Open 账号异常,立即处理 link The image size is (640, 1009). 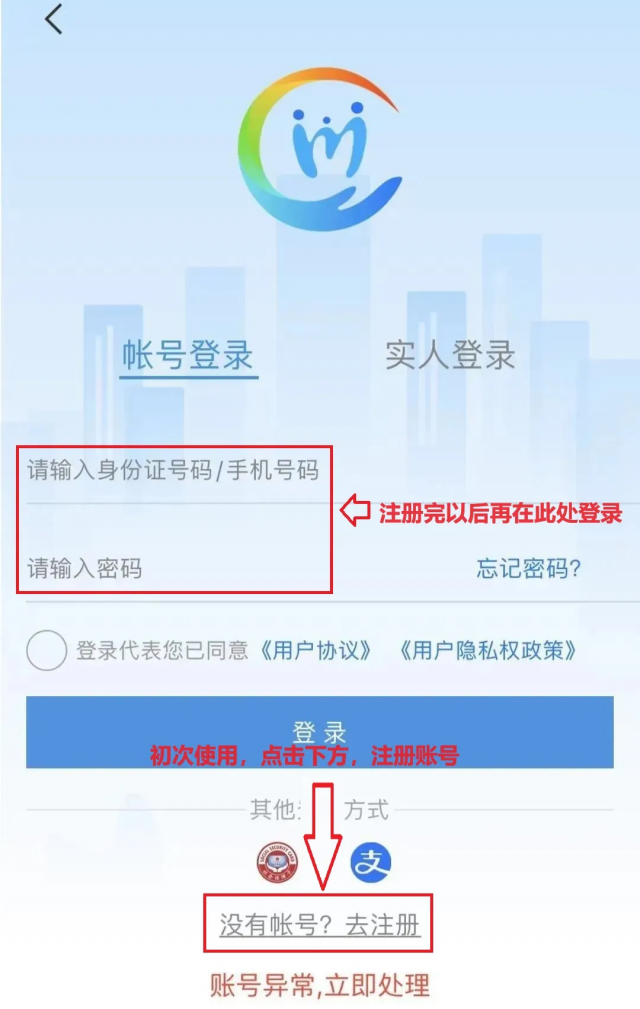pyautogui.click(x=320, y=985)
